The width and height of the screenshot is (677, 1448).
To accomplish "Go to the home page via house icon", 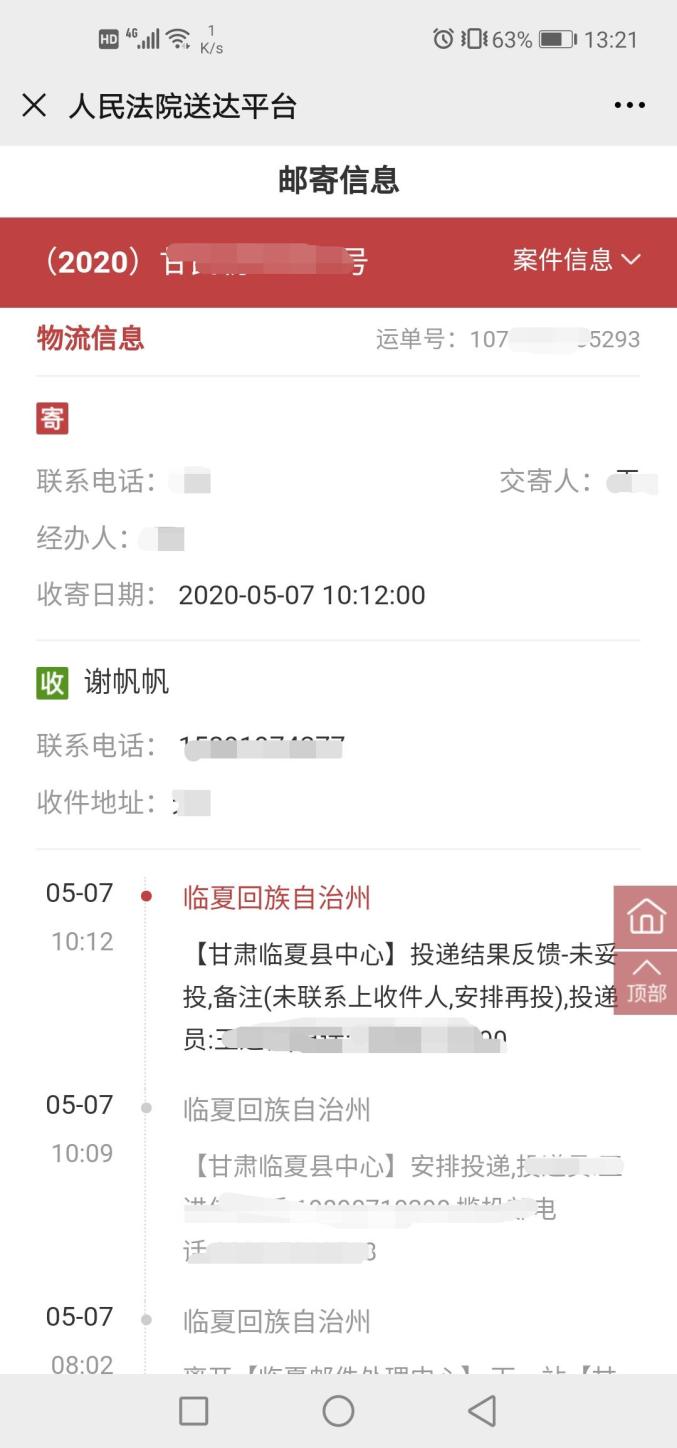I will (646, 917).
